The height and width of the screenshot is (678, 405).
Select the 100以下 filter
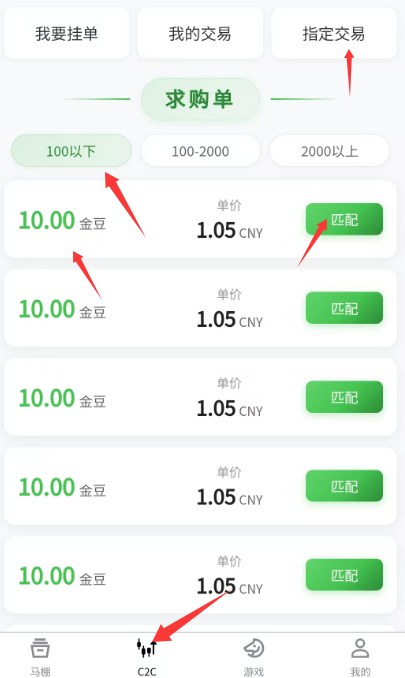[x=71, y=151]
